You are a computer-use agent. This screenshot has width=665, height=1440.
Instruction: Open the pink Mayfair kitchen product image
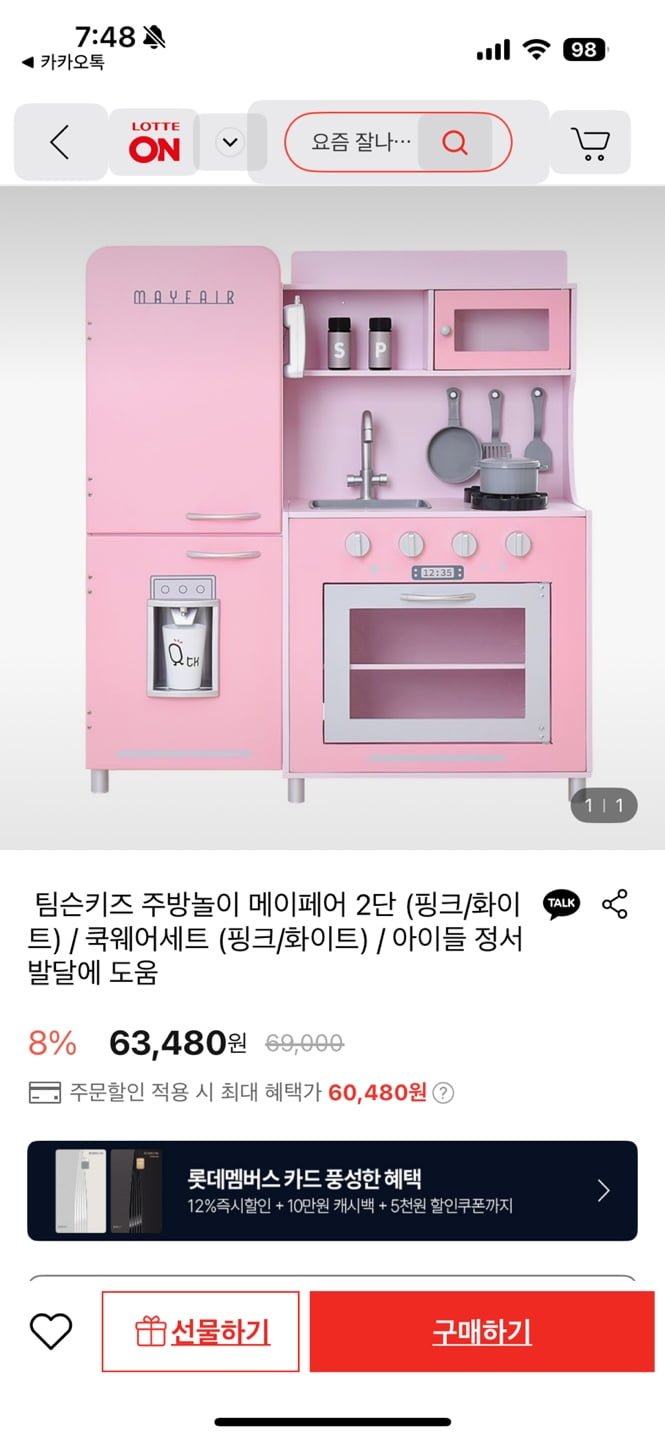coord(332,515)
